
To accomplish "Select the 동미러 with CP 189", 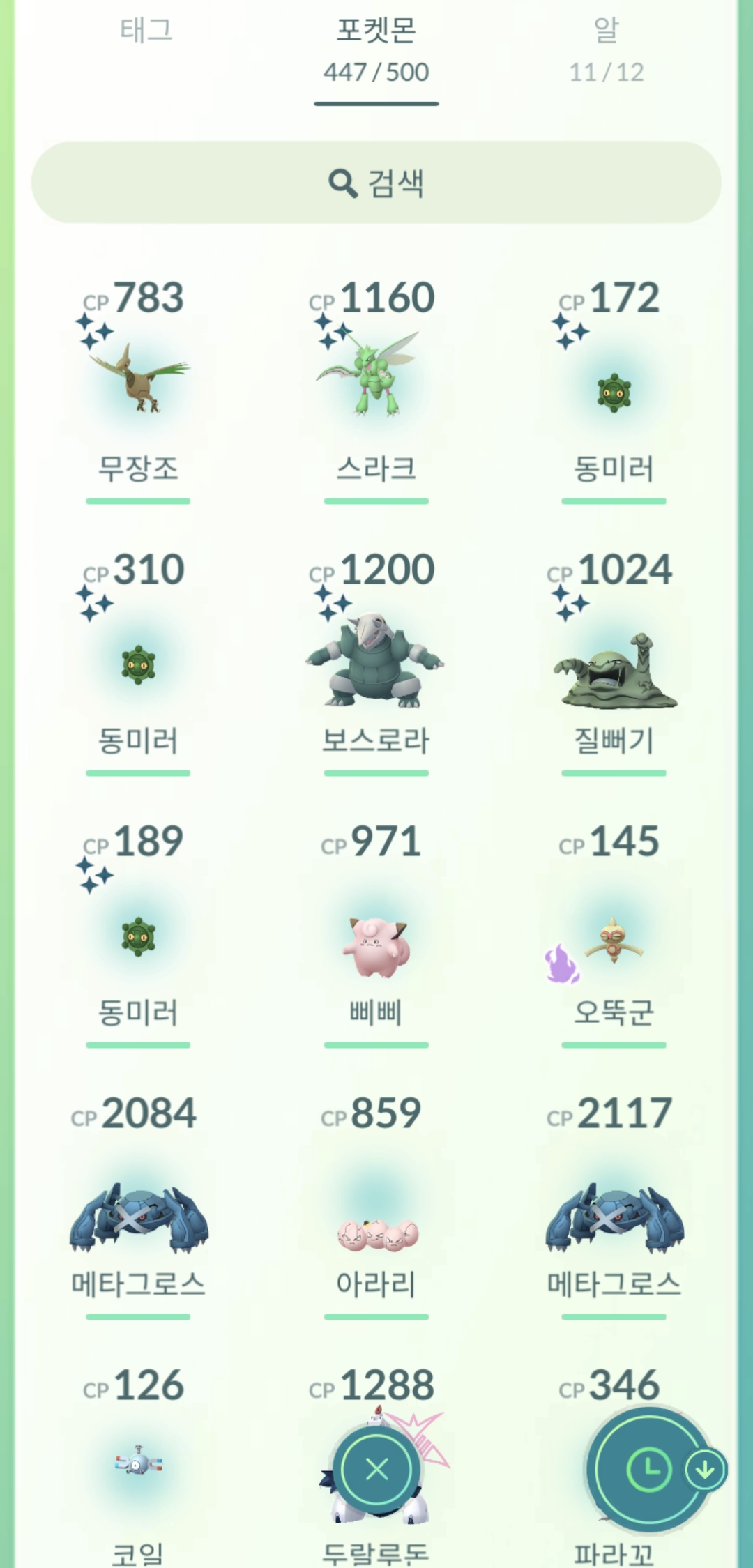I will pyautogui.click(x=138, y=934).
